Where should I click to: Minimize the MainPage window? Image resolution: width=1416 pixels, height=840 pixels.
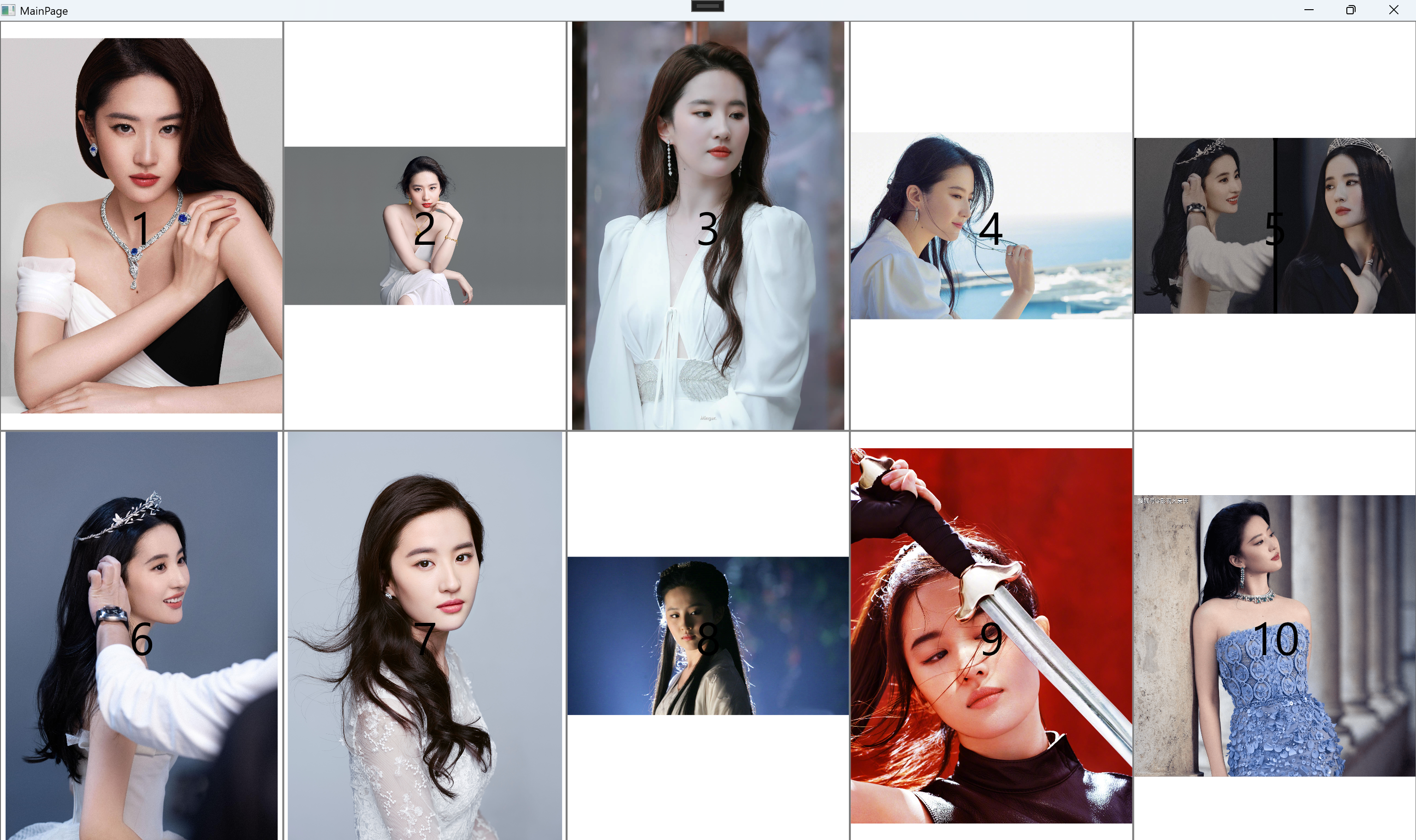click(x=1309, y=10)
